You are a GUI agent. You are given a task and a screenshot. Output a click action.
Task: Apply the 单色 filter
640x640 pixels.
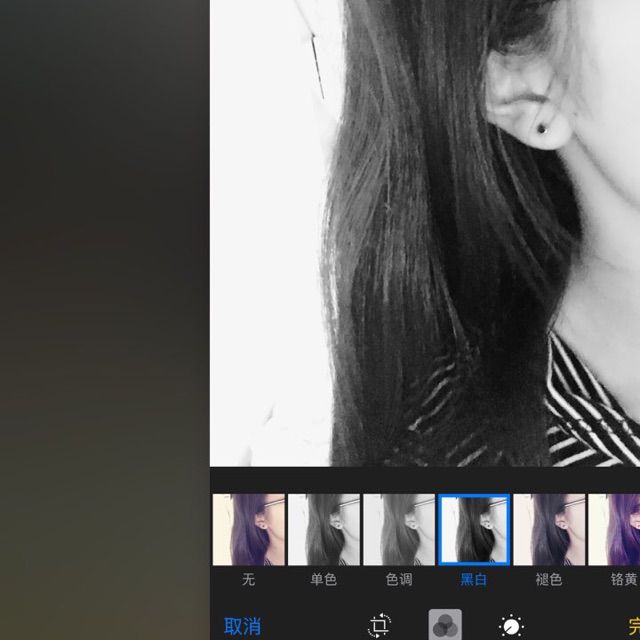[x=324, y=529]
